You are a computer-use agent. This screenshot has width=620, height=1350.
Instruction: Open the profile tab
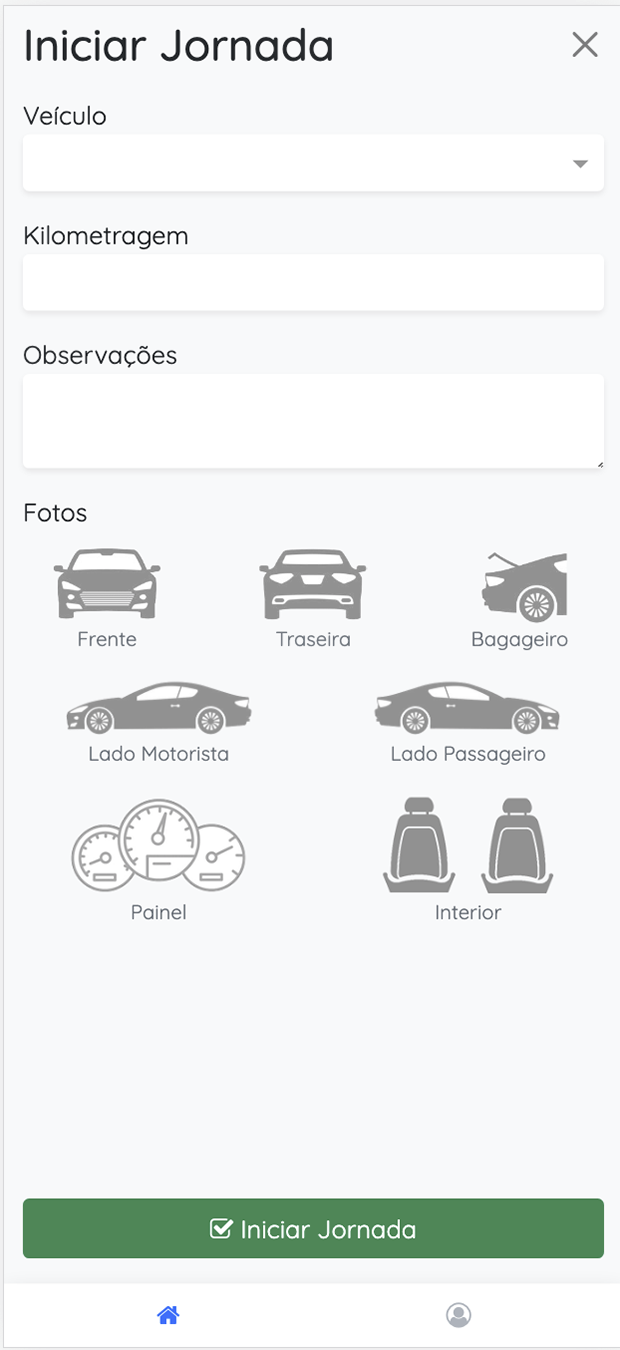[459, 1315]
